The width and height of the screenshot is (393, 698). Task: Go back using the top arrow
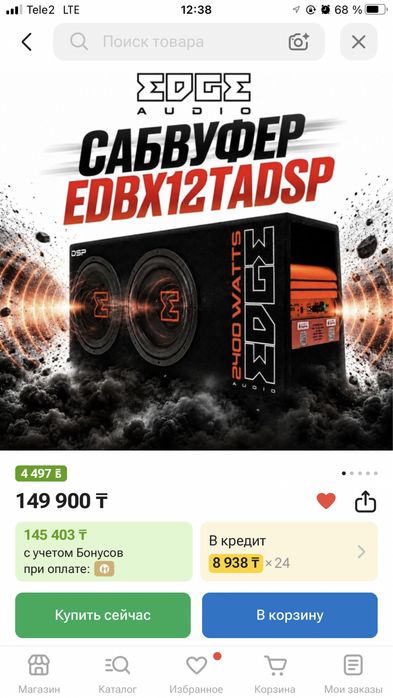pos(27,42)
